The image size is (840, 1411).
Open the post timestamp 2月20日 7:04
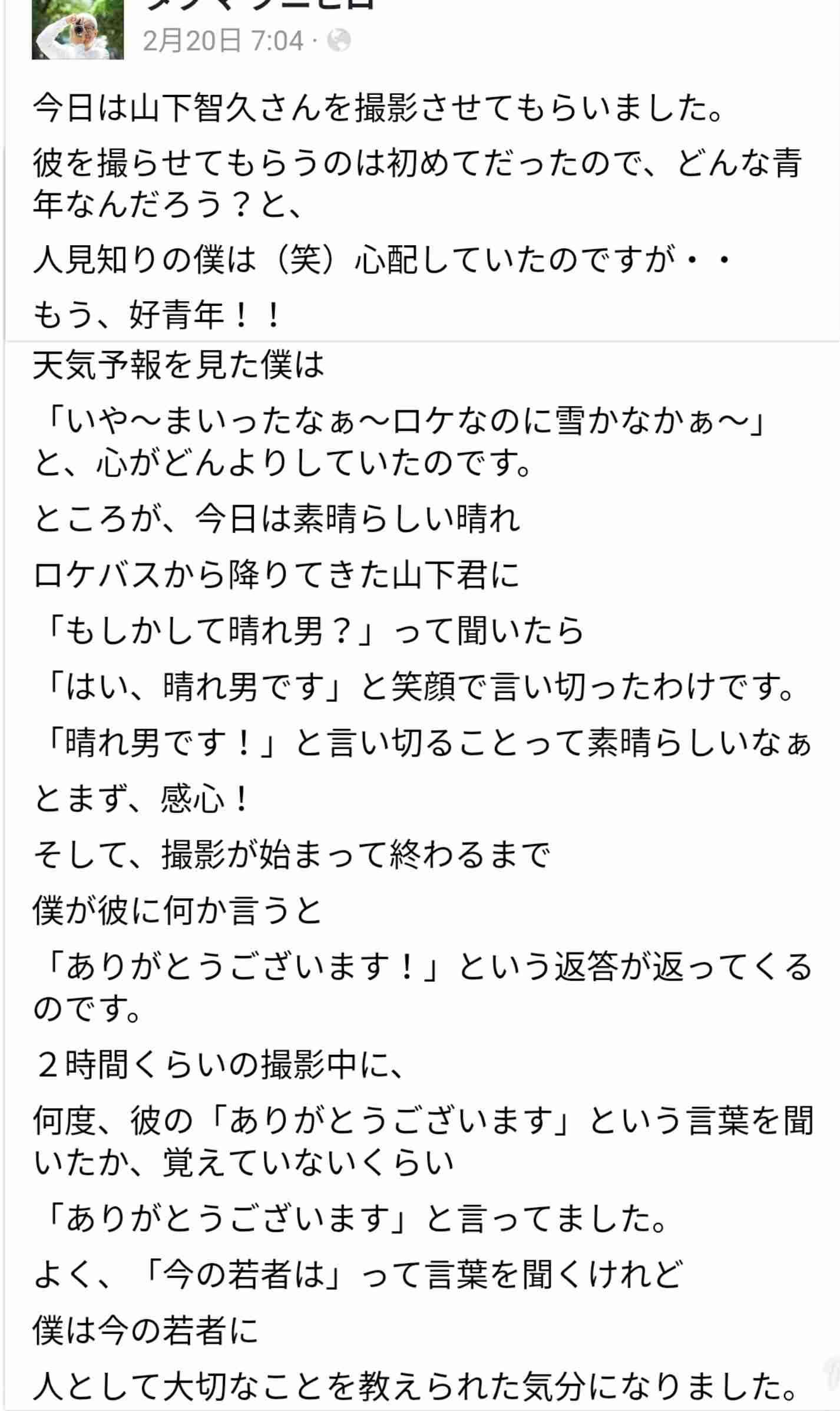223,41
